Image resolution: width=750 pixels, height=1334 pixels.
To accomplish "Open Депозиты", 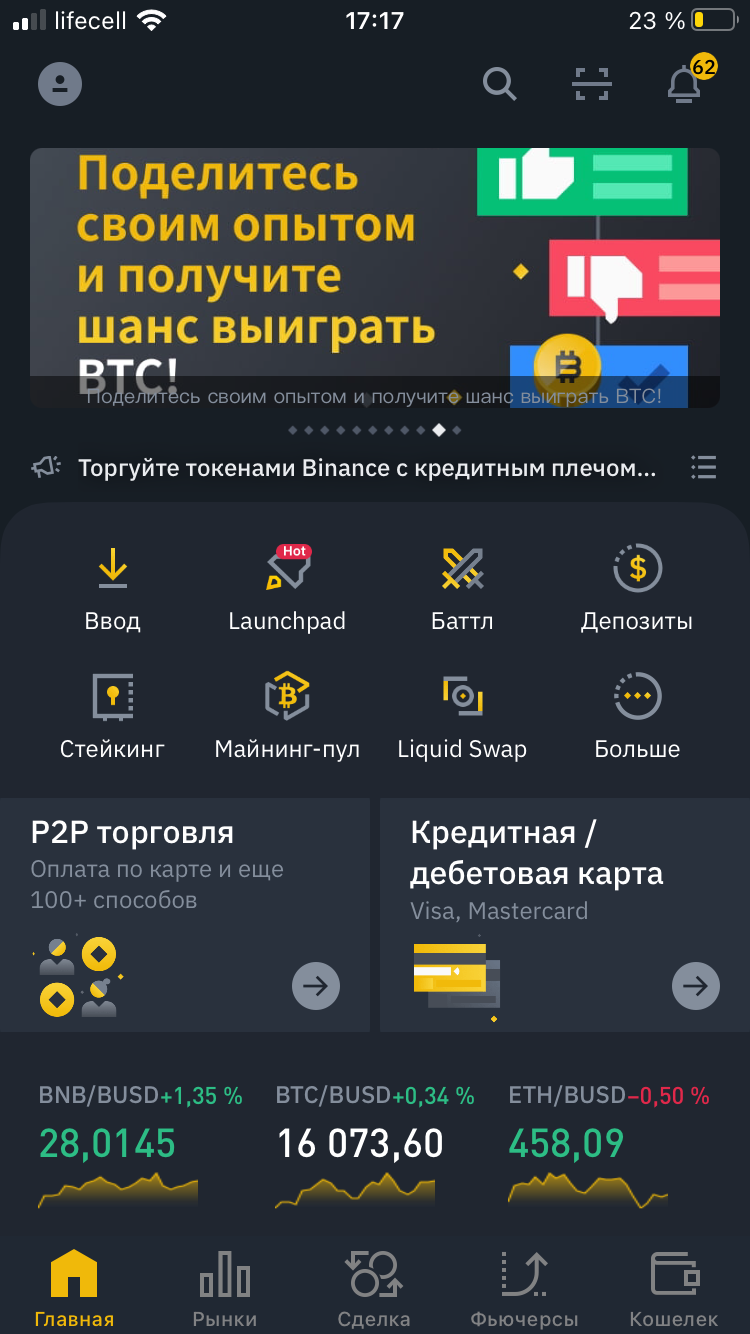I will (x=637, y=590).
